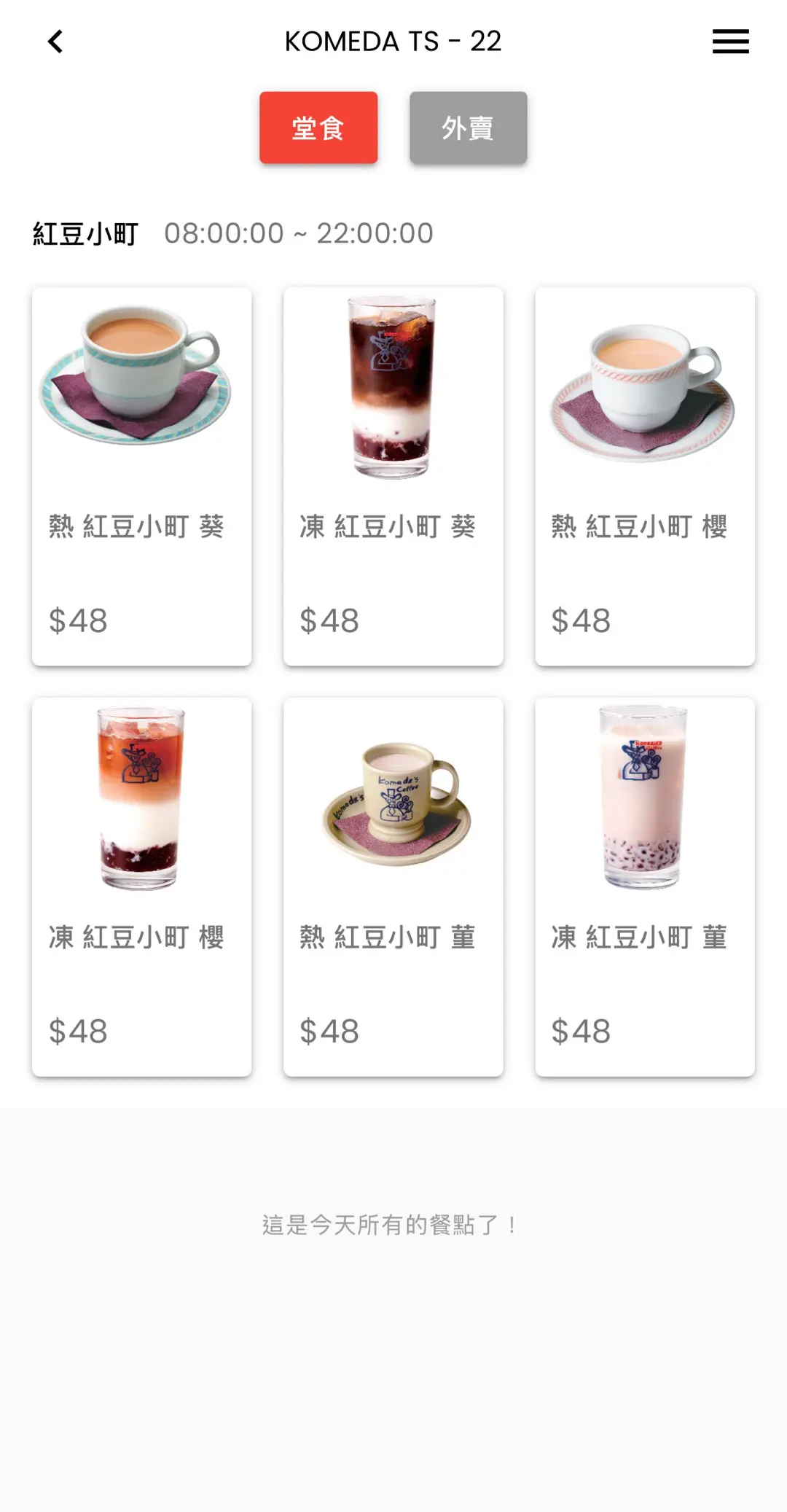Screen dimensions: 787x1512
Task: Open the 熱 紅豆小町 菫 item
Action: [x=393, y=886]
